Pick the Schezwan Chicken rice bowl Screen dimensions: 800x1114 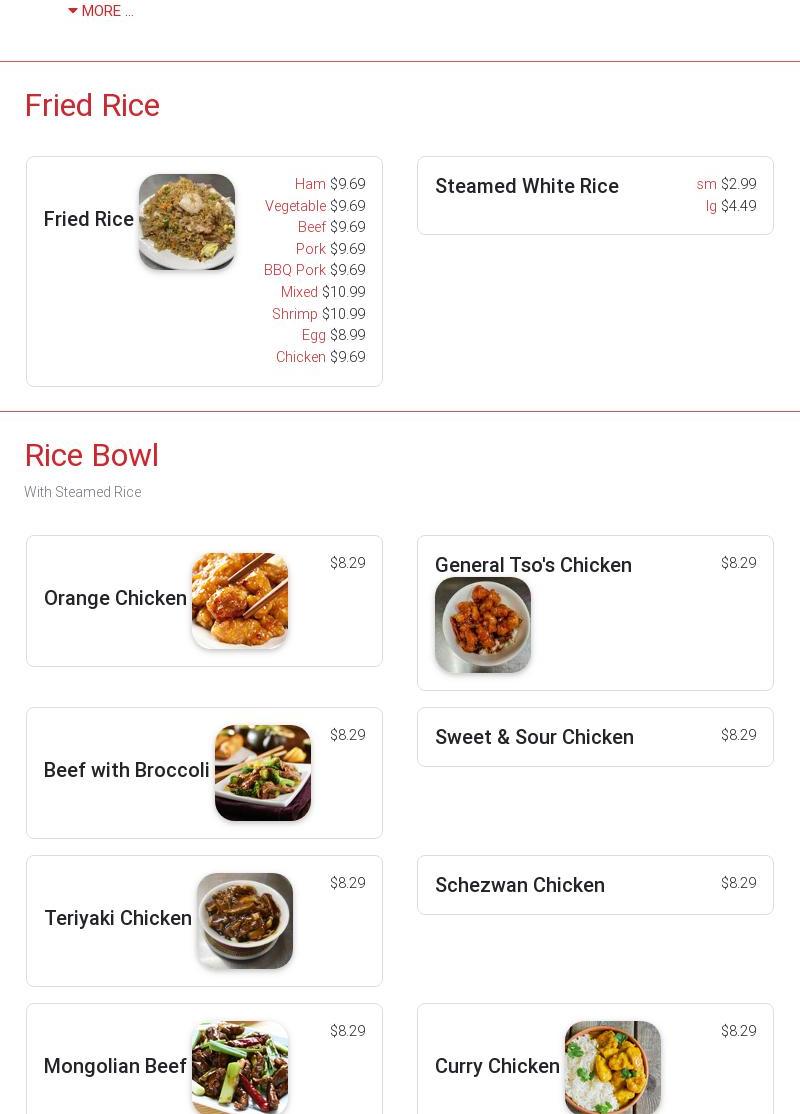tap(520, 886)
